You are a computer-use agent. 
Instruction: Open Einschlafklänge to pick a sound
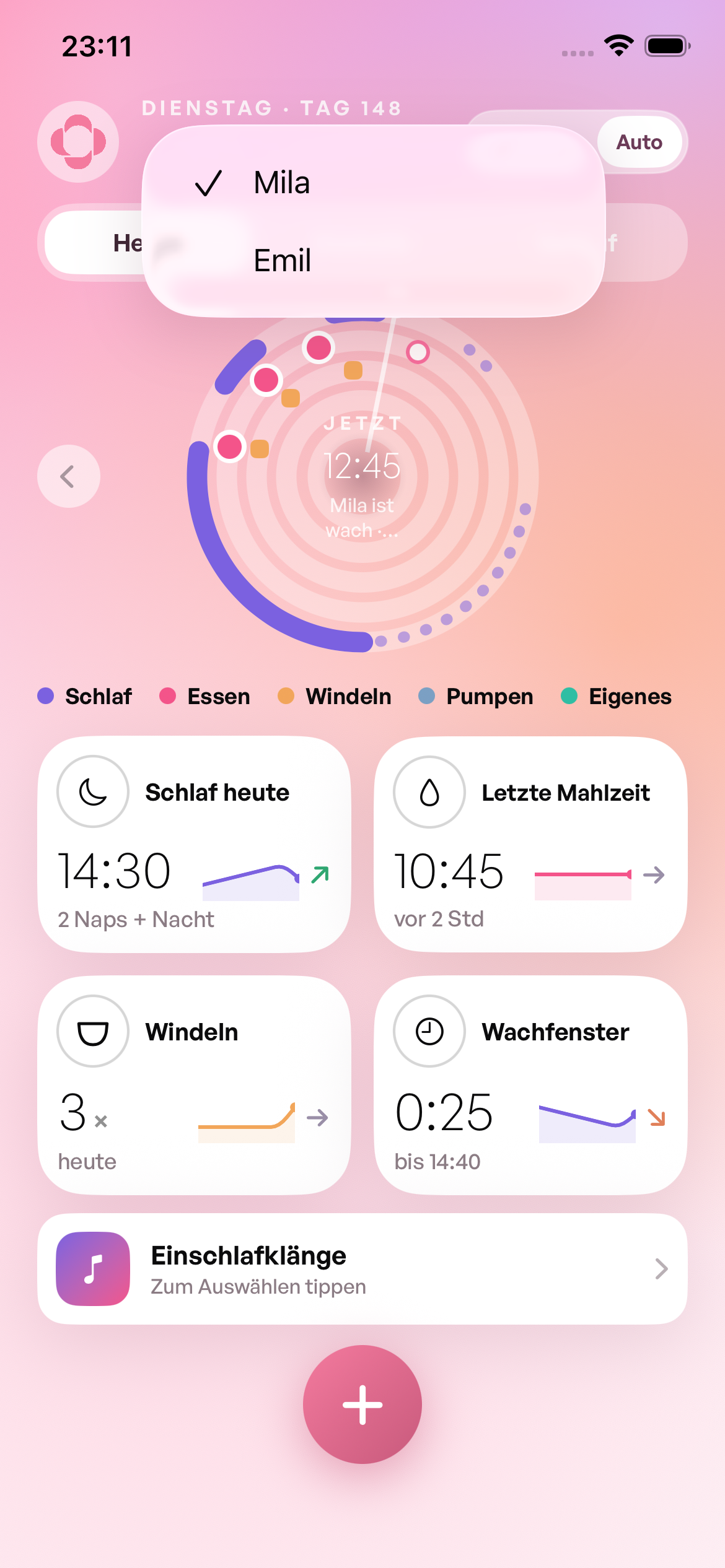tap(362, 1269)
